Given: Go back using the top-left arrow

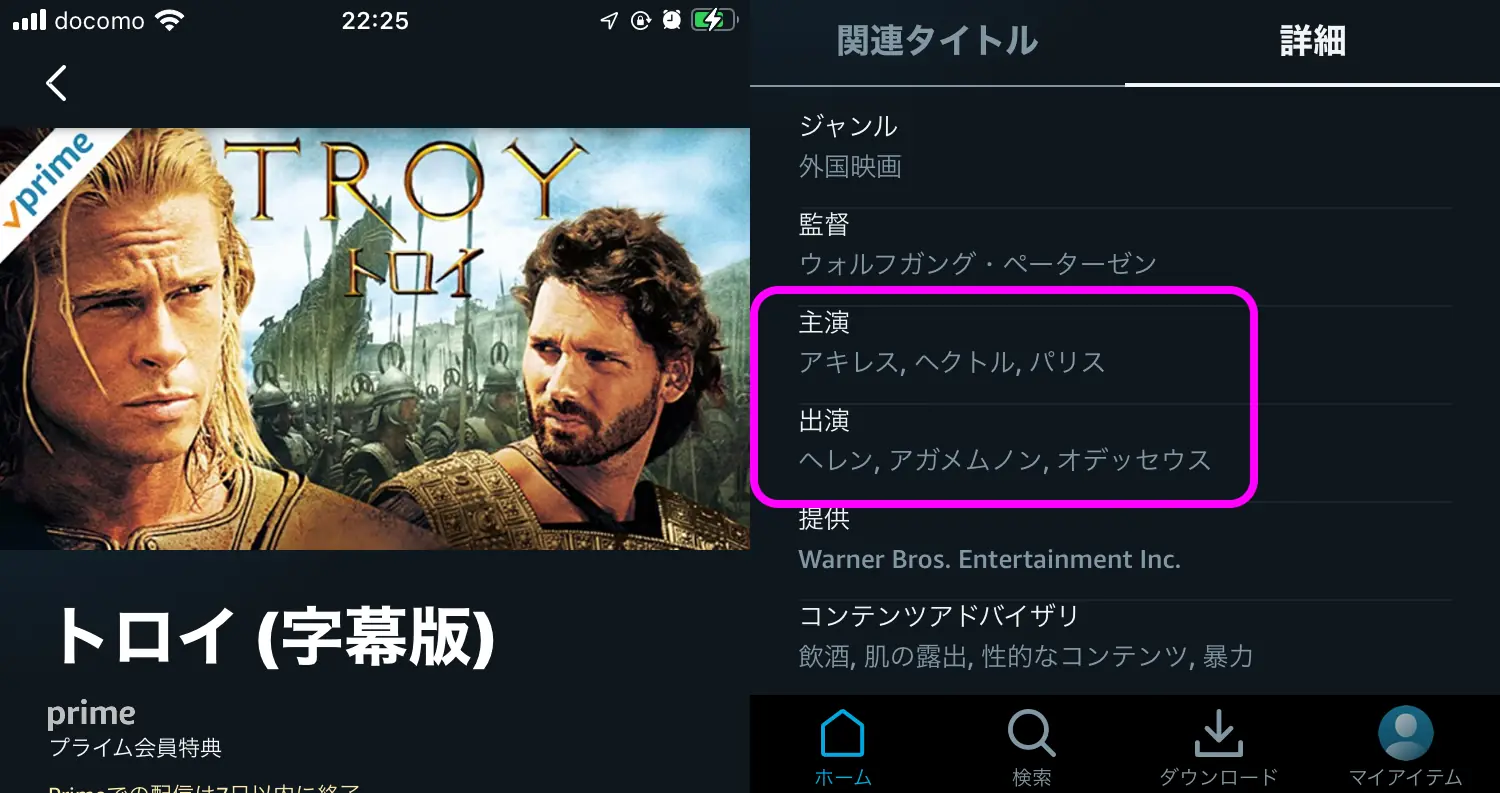Looking at the screenshot, I should [x=57, y=83].
